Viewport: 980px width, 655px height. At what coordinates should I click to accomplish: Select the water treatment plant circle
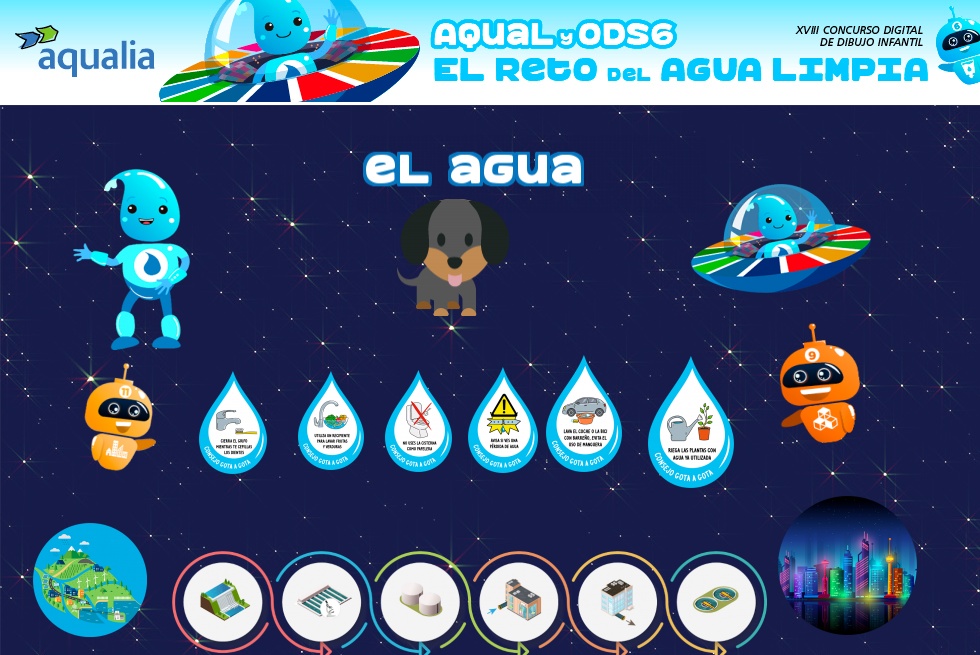point(321,603)
